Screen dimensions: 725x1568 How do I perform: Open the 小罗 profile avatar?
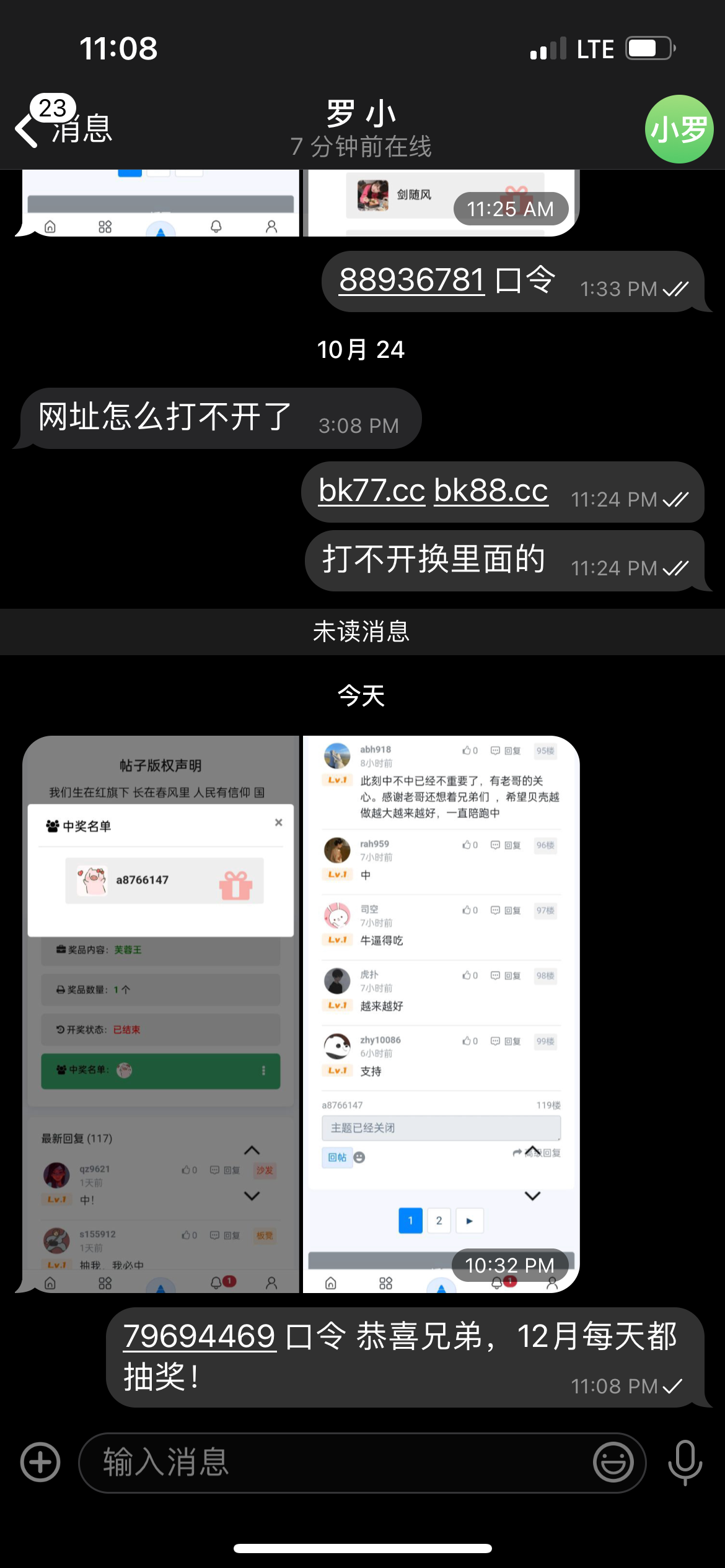point(679,129)
